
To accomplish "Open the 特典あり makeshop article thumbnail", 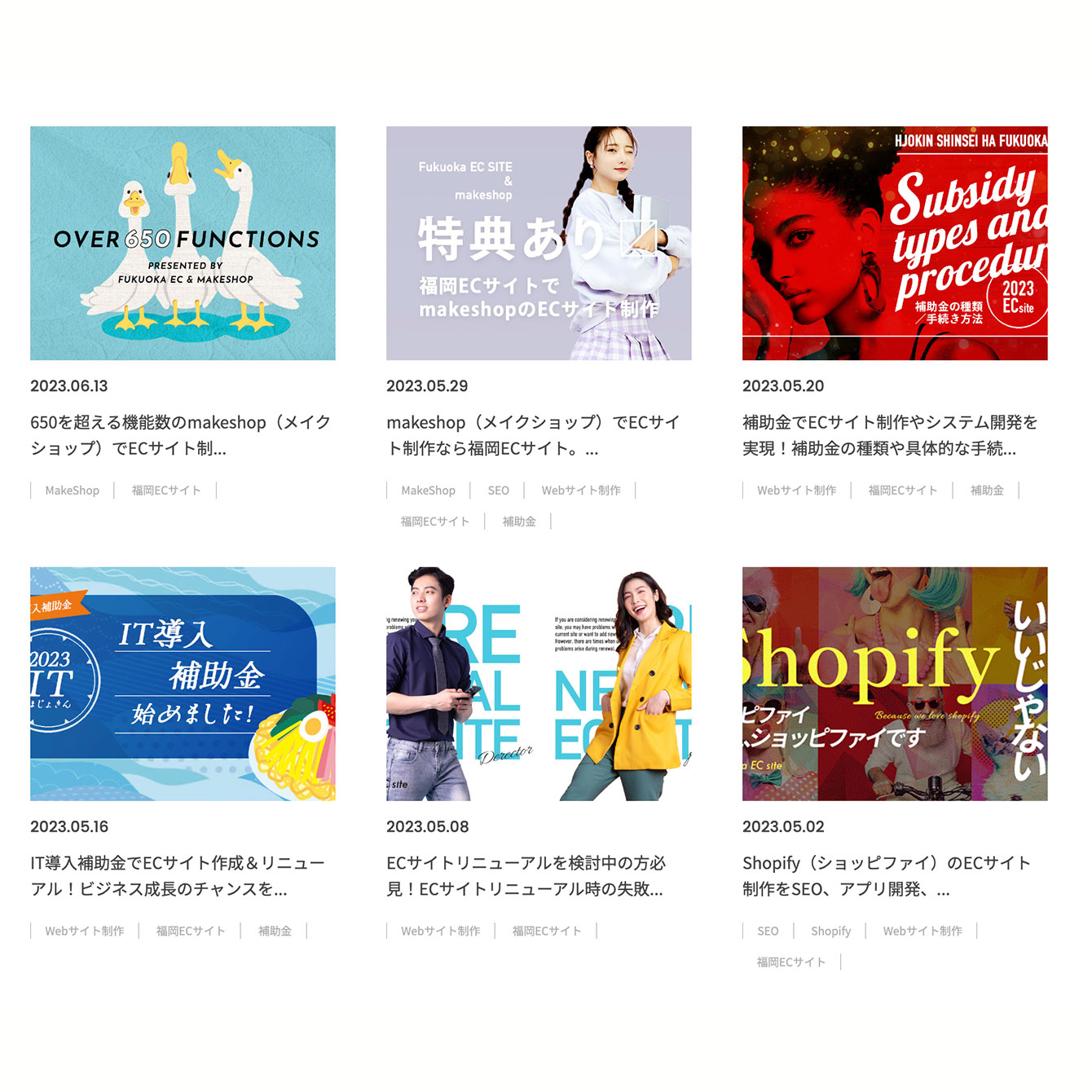I will pos(539,243).
